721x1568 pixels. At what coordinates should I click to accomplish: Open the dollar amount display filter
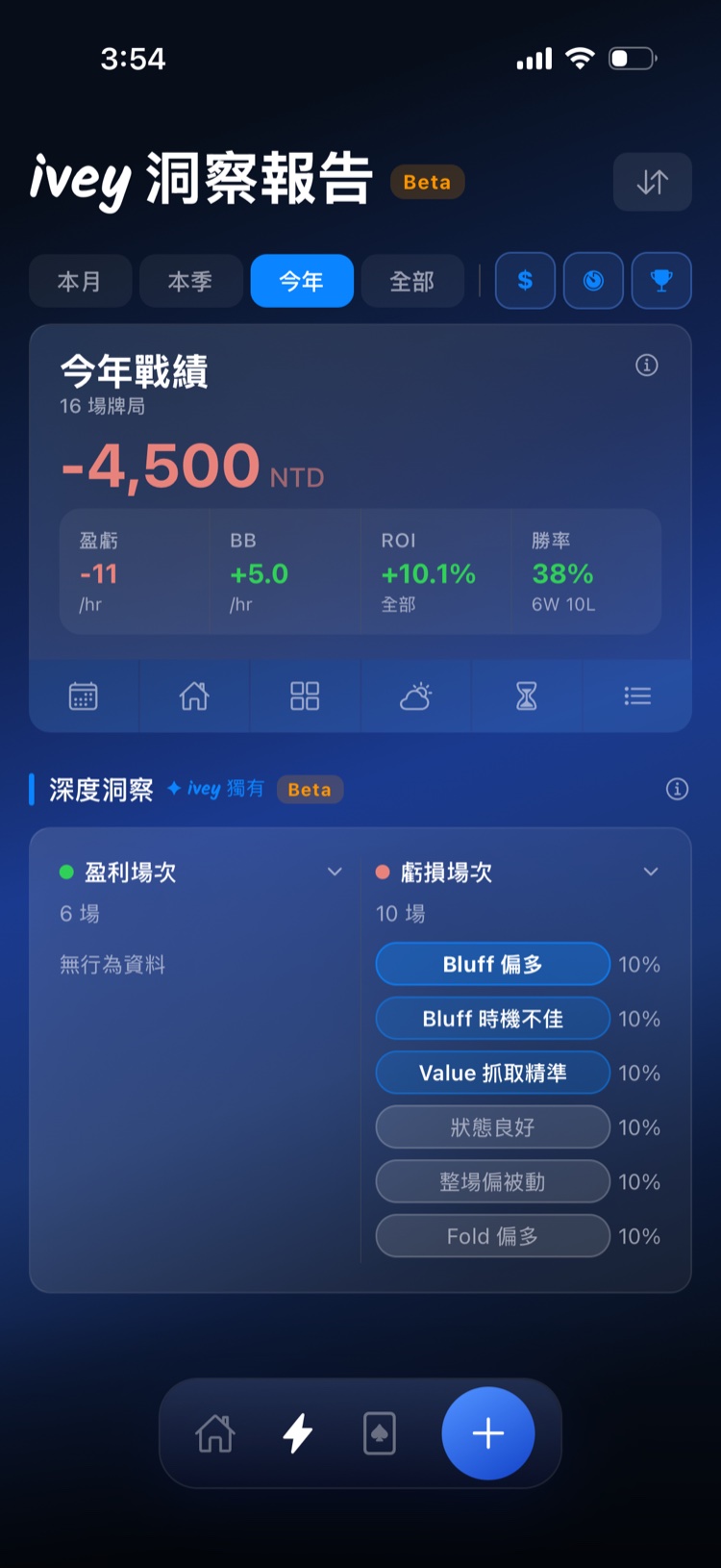point(524,281)
